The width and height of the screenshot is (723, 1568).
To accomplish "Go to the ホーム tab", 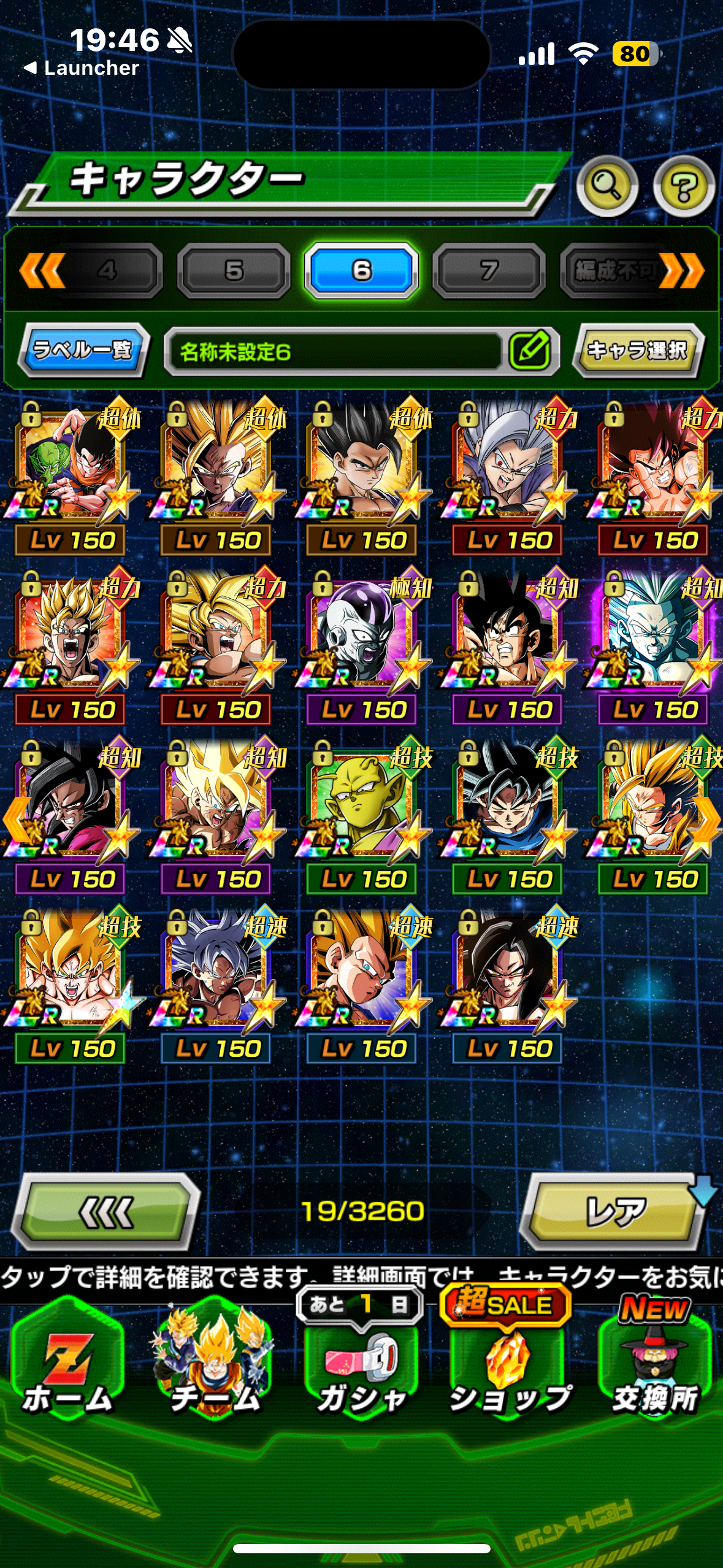I will pos(67,1366).
